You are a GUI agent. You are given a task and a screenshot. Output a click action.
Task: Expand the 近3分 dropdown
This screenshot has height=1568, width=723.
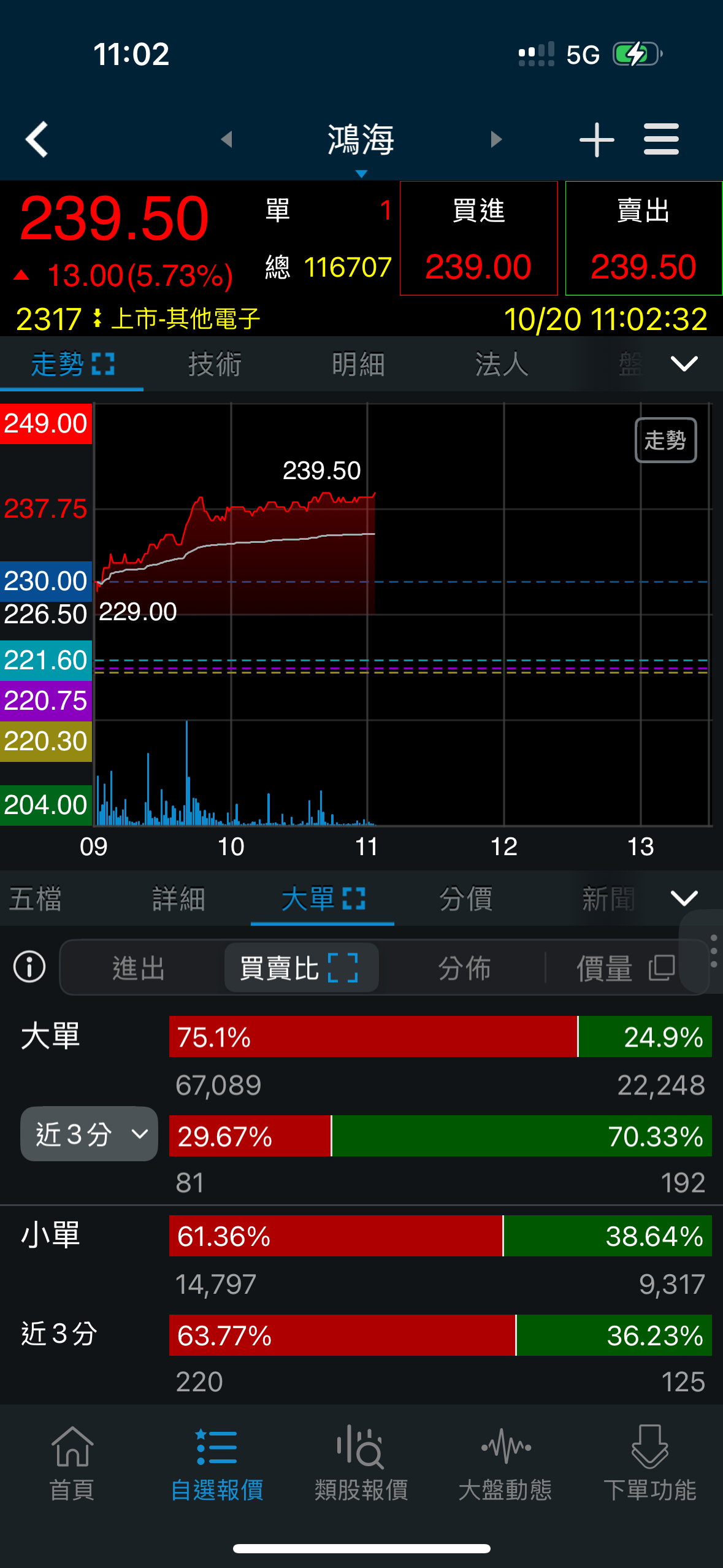pos(89,1134)
